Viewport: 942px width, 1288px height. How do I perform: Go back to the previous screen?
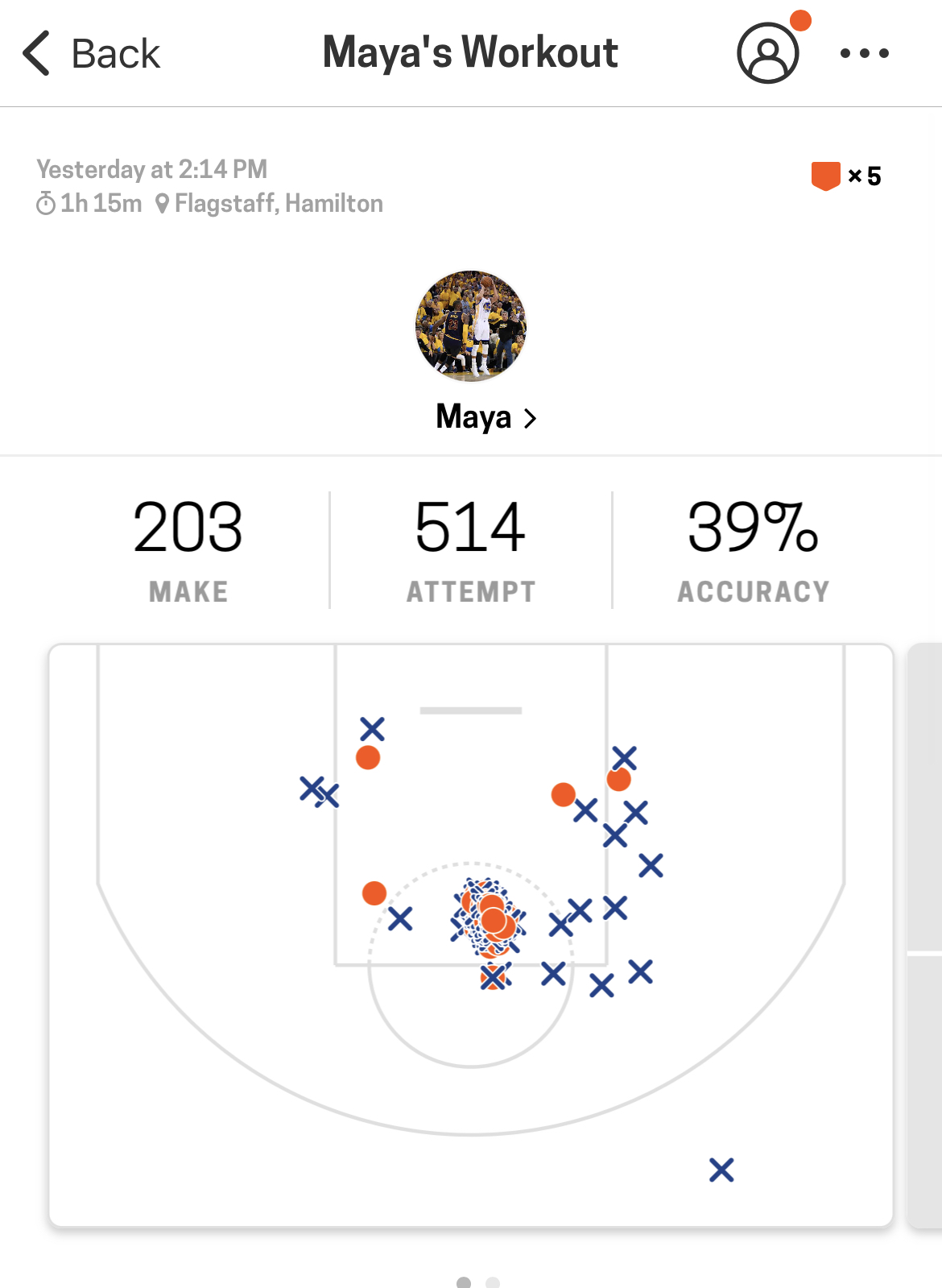click(x=90, y=54)
